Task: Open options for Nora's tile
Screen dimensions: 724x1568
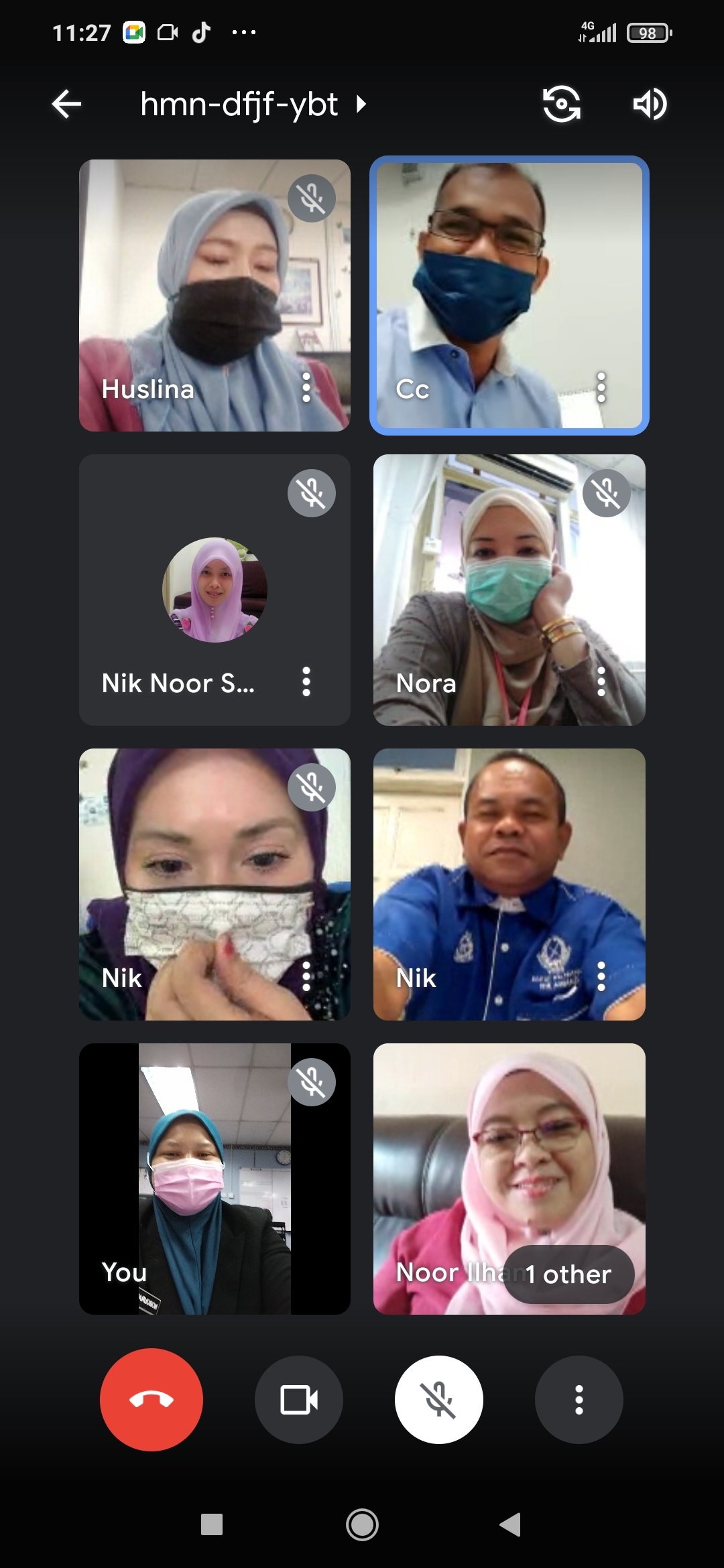Action: click(601, 681)
